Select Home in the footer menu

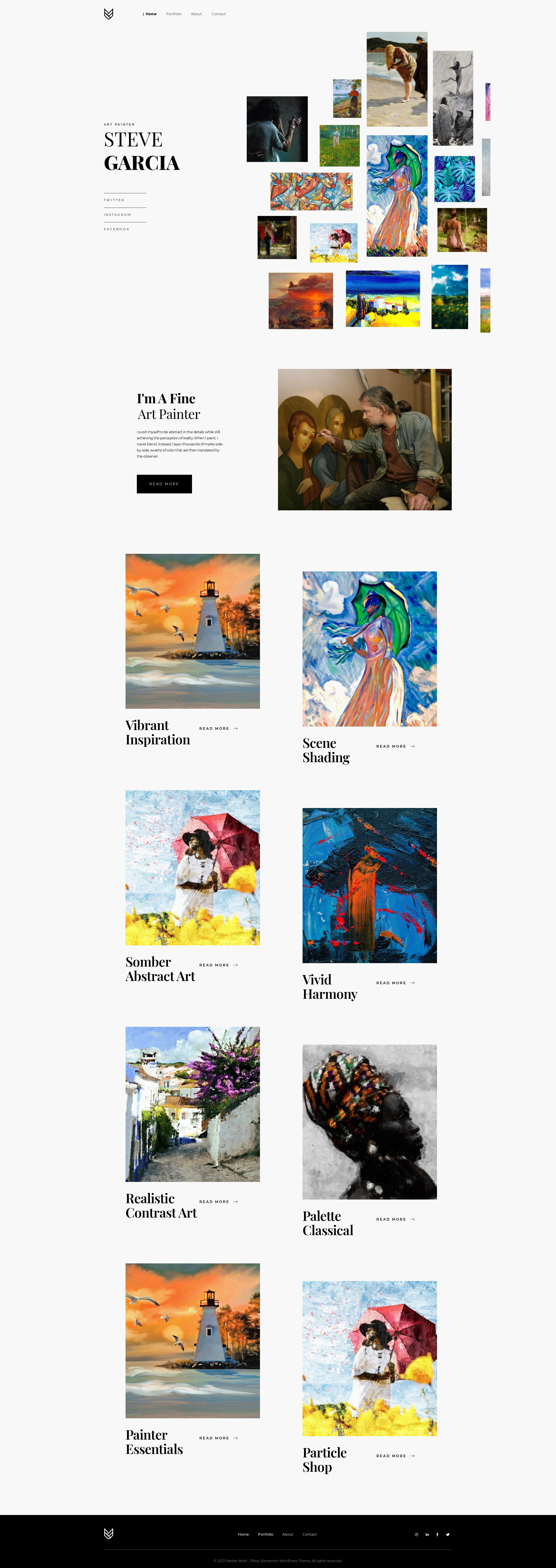243,1534
